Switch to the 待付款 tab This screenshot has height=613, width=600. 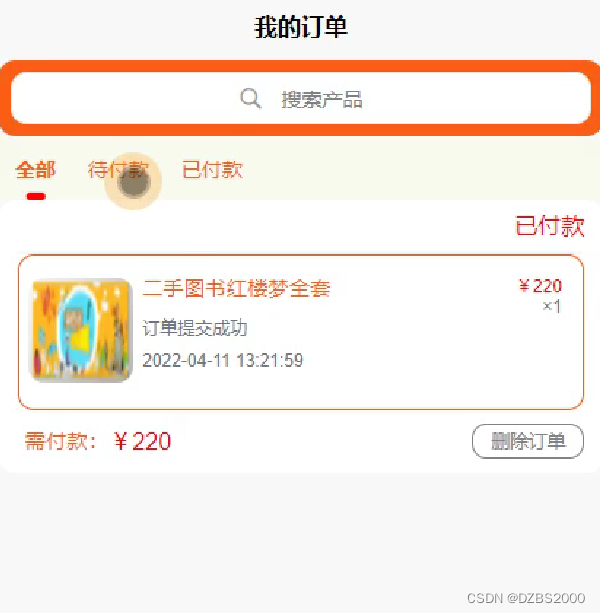[x=118, y=170]
